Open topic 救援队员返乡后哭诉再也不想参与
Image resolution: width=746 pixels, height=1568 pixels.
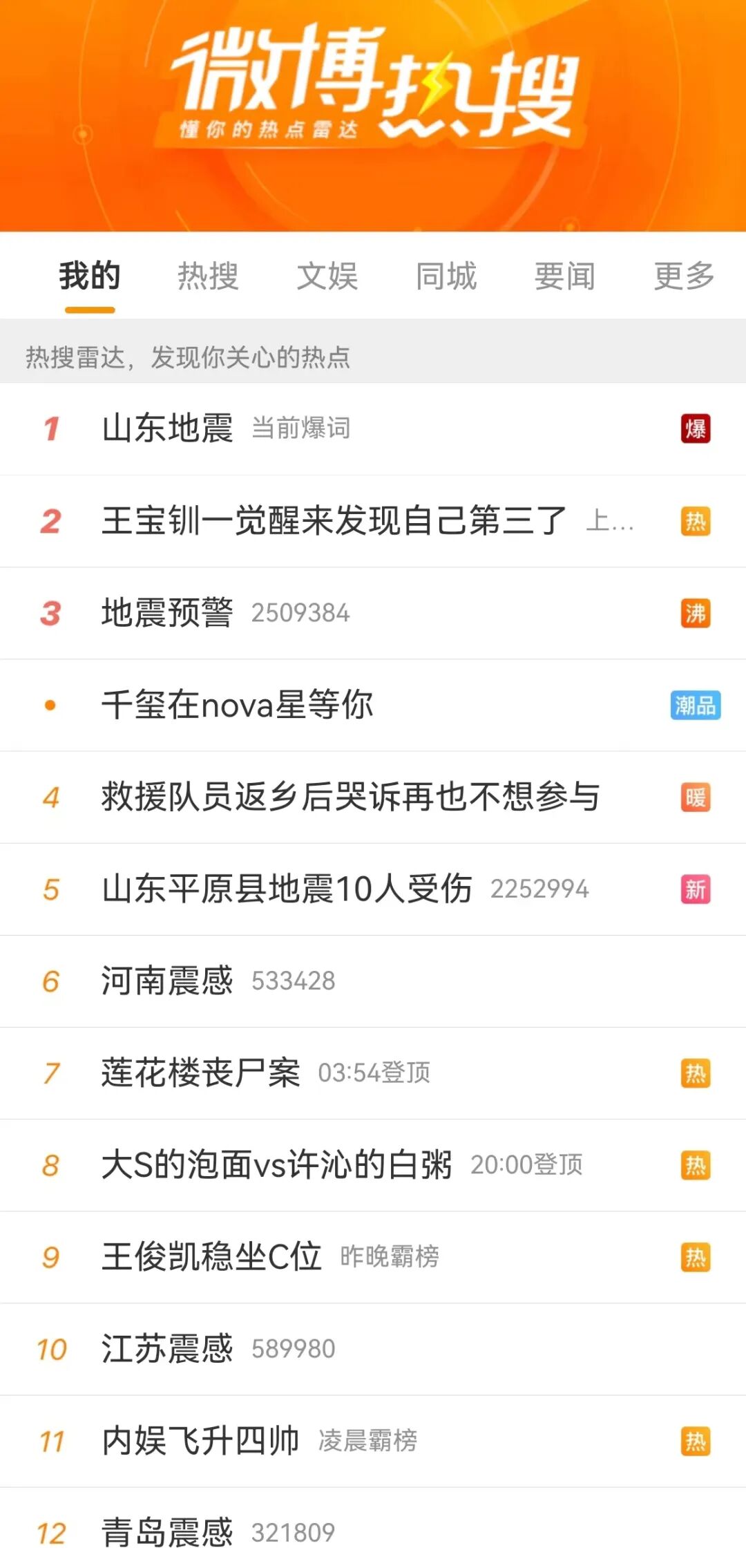click(x=373, y=797)
